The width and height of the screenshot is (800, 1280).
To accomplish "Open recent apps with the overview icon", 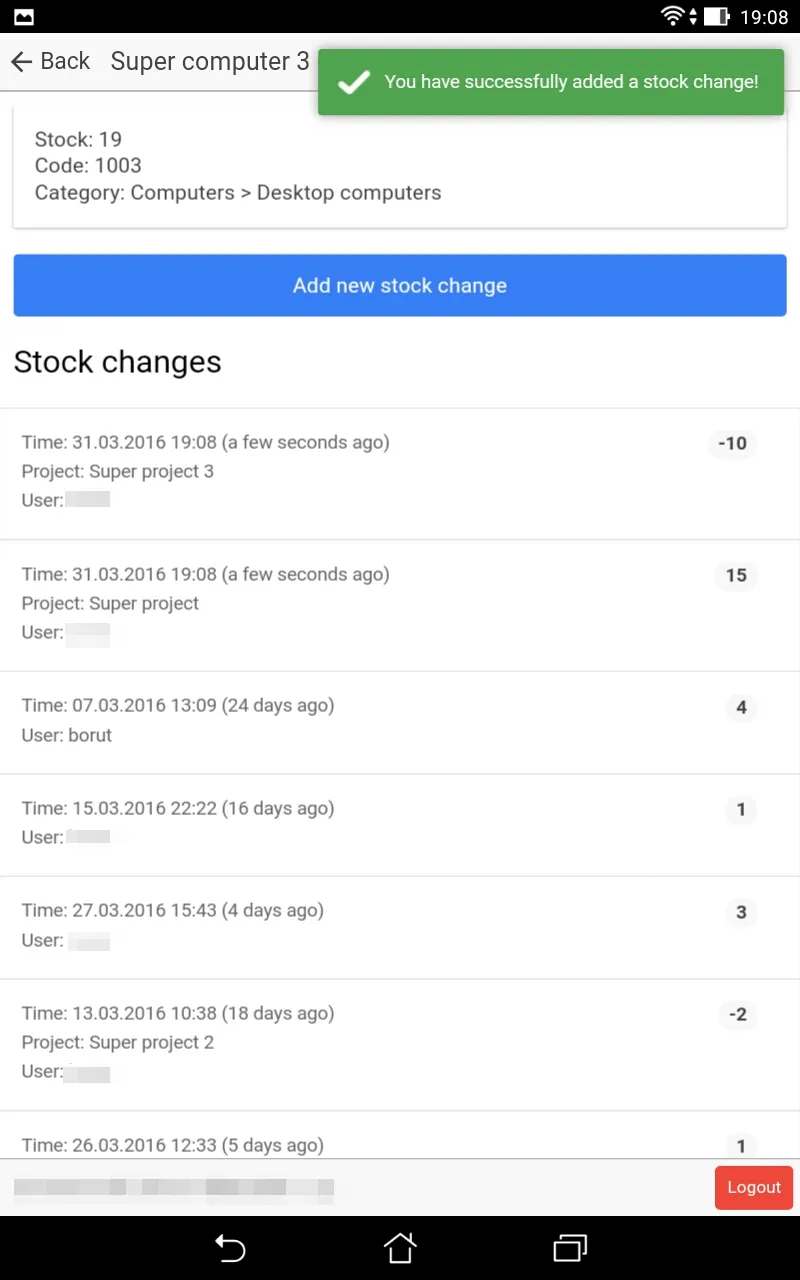I will [x=569, y=1248].
